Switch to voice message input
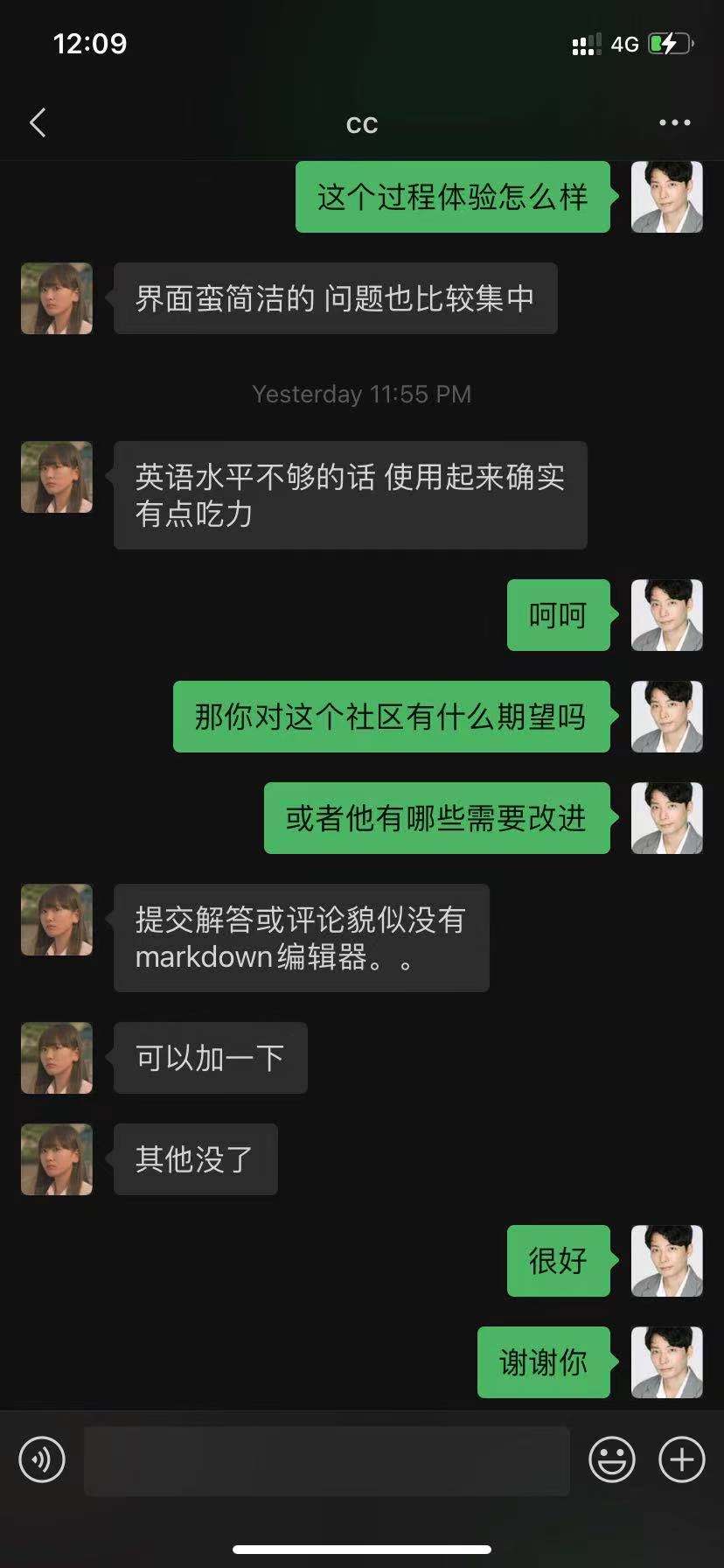 point(42,1459)
